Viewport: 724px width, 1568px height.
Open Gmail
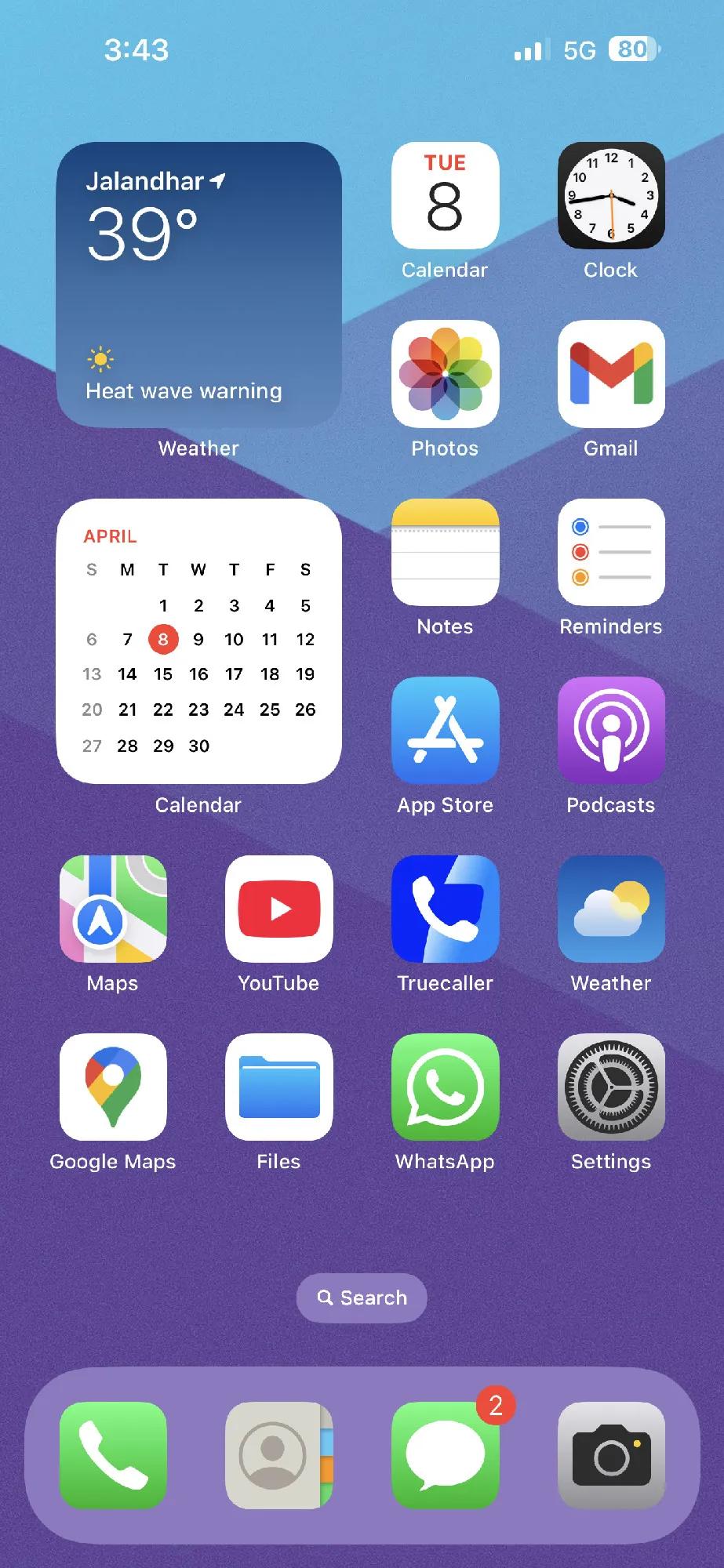tap(610, 374)
